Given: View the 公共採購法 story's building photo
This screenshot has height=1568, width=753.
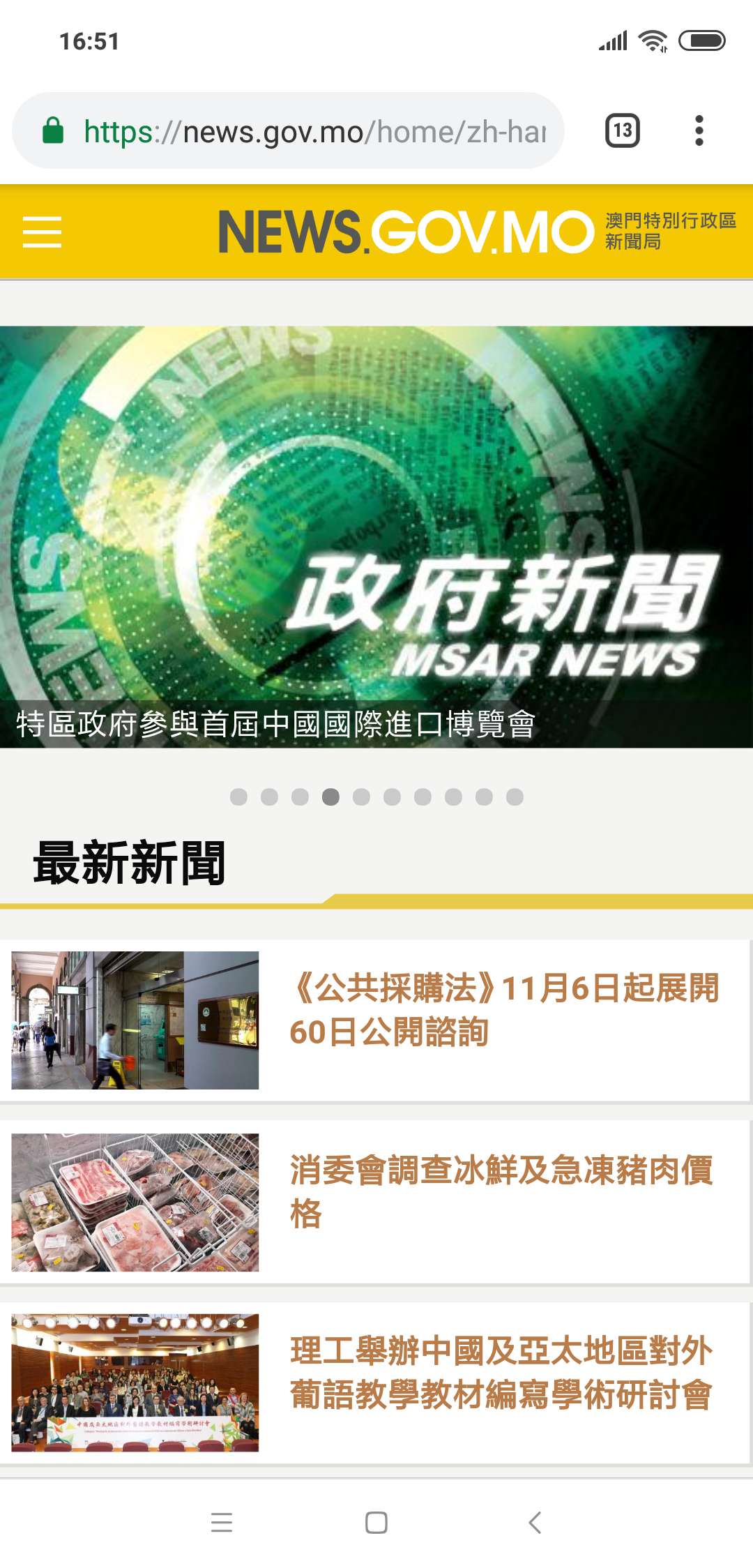Looking at the screenshot, I should coord(135,1020).
